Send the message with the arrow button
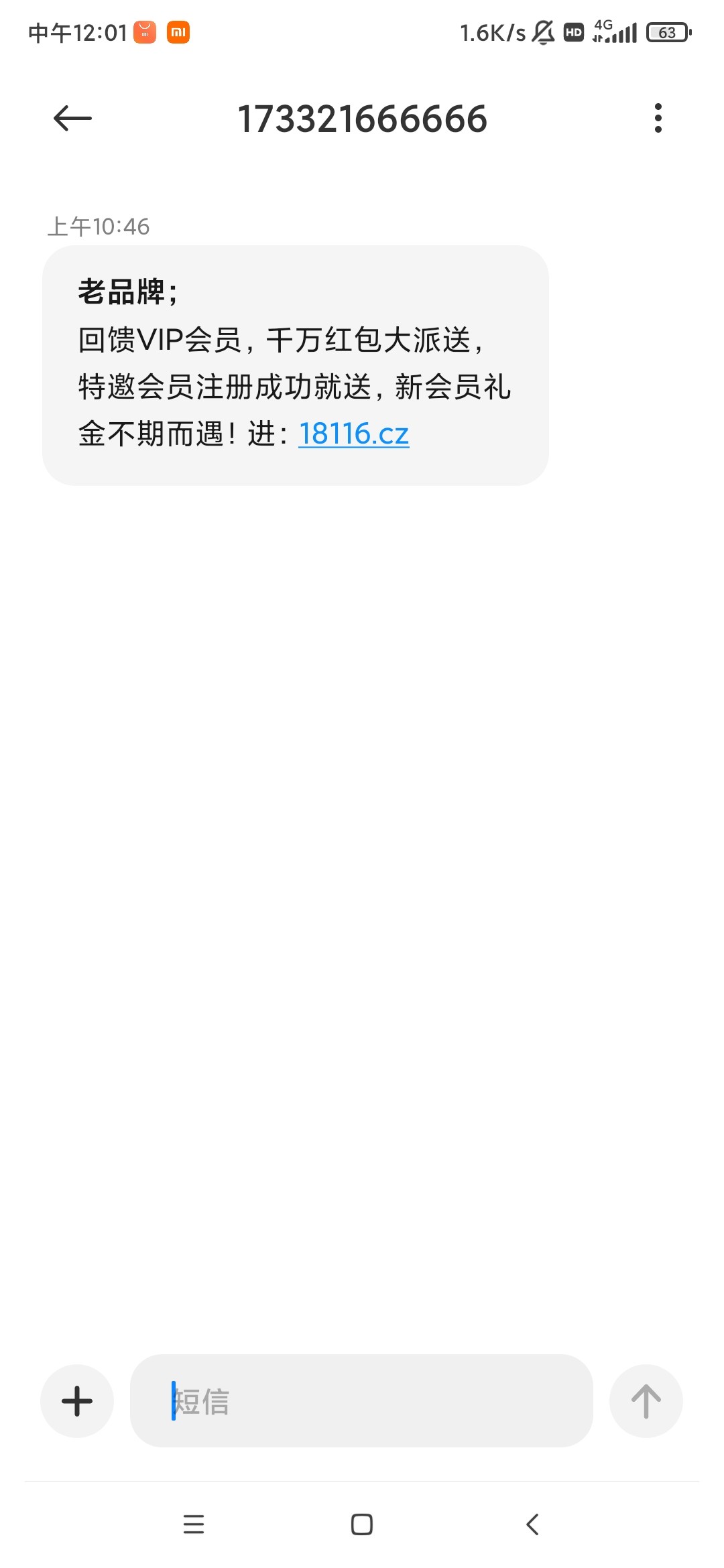The width and height of the screenshot is (724, 1568). pyautogui.click(x=646, y=1401)
